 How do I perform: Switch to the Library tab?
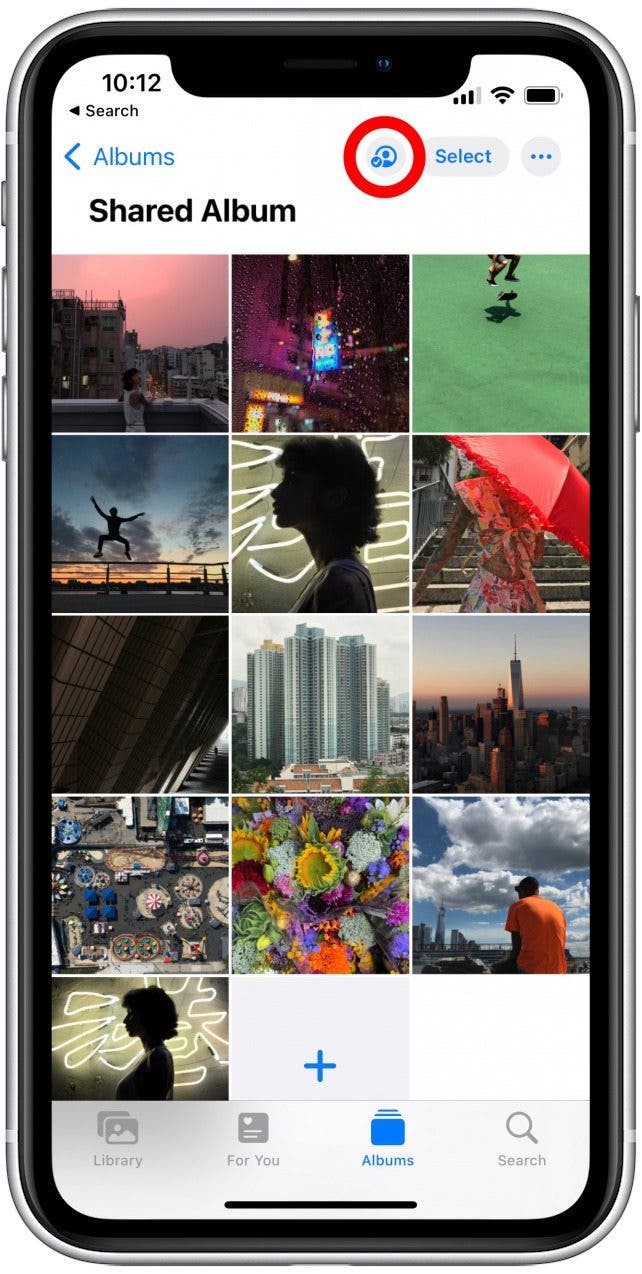118,1140
